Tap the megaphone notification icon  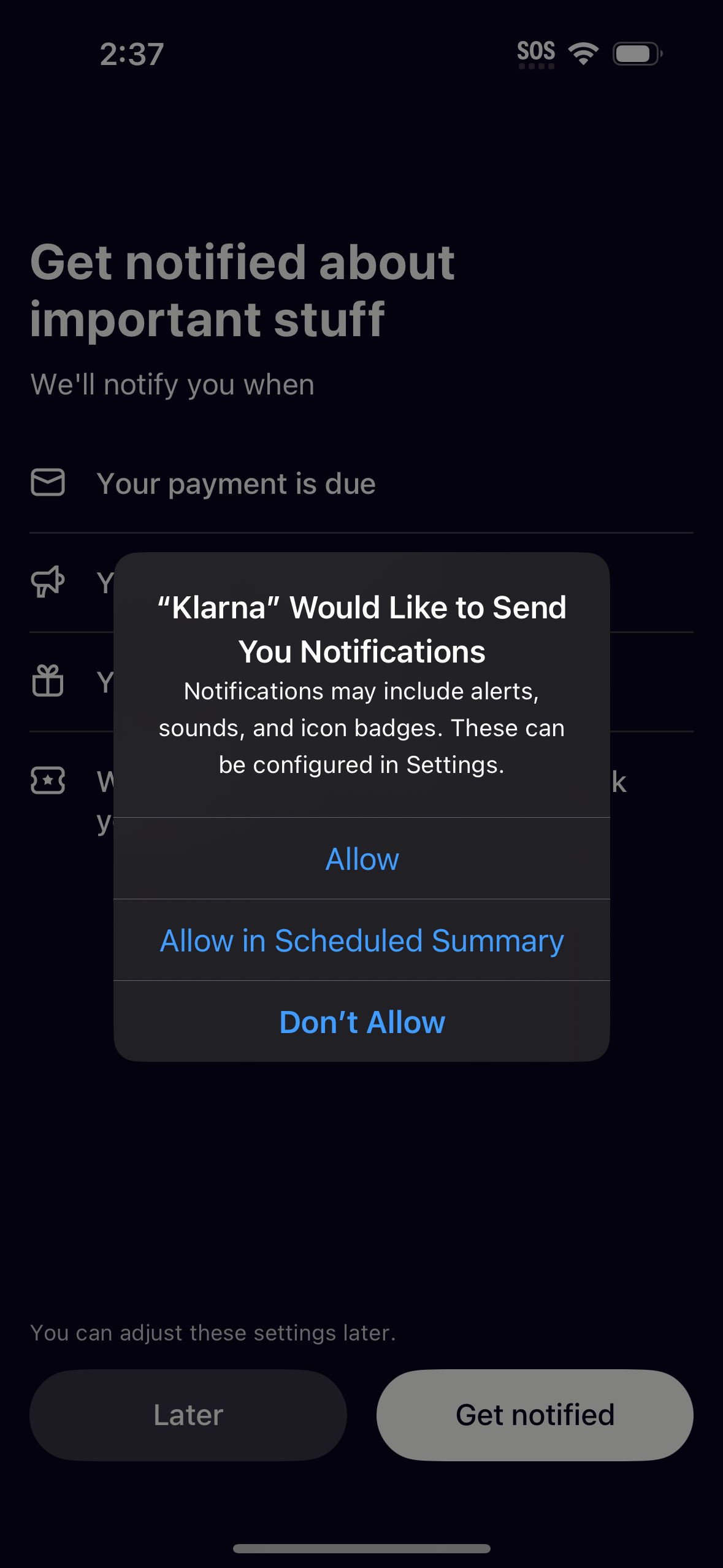pos(49,582)
